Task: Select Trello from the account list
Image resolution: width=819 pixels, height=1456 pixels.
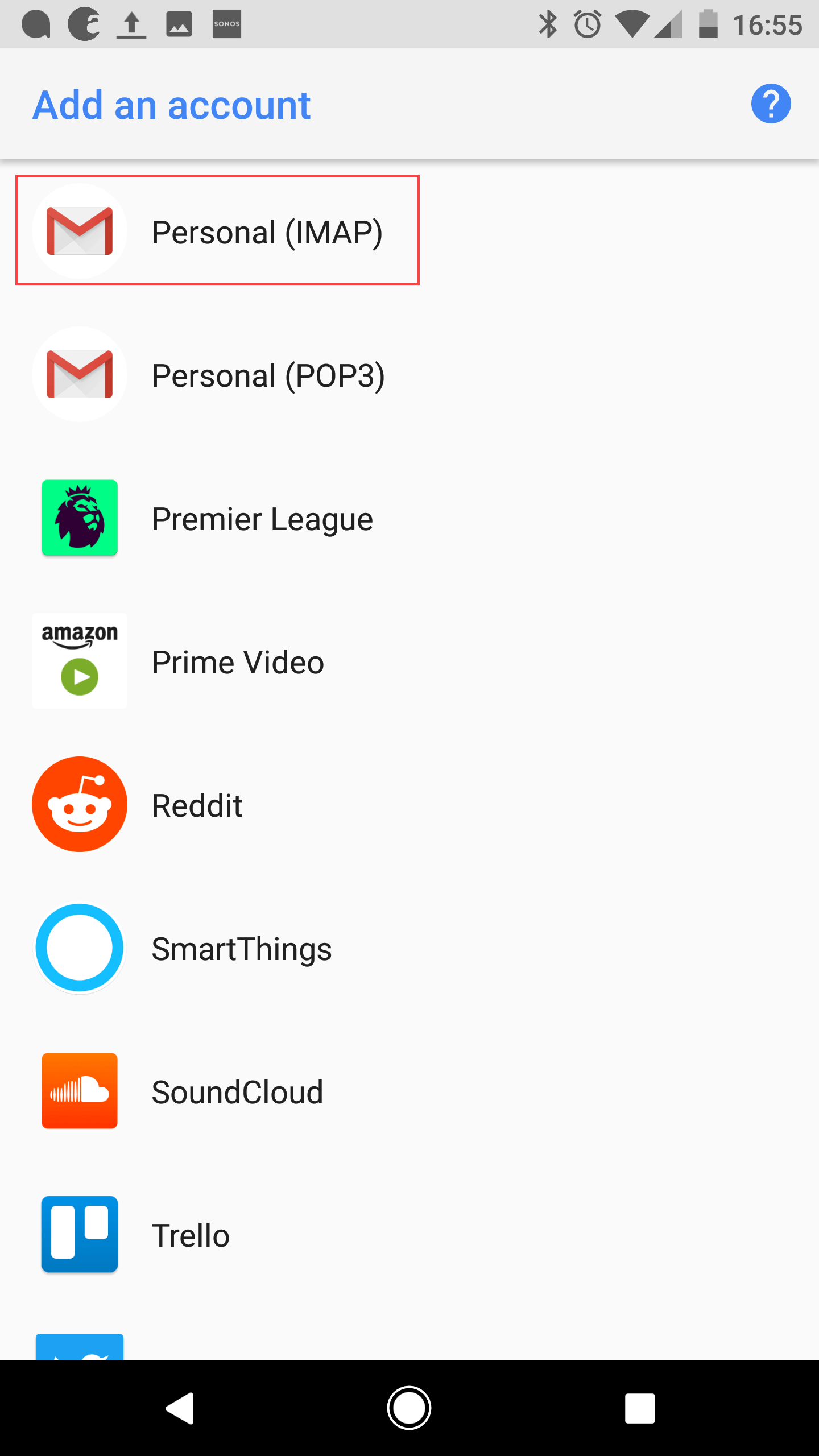Action: tap(409, 1235)
